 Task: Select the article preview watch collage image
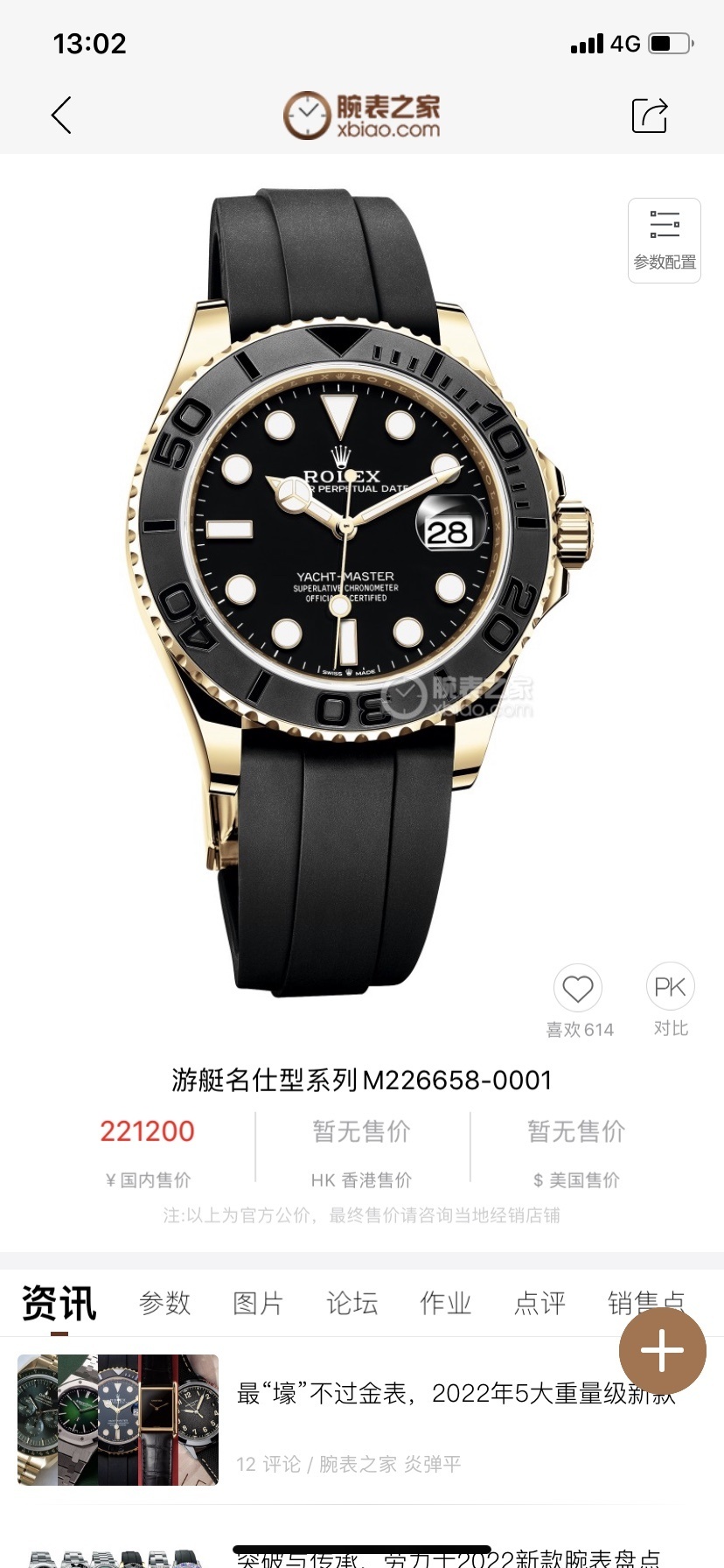[118, 1420]
